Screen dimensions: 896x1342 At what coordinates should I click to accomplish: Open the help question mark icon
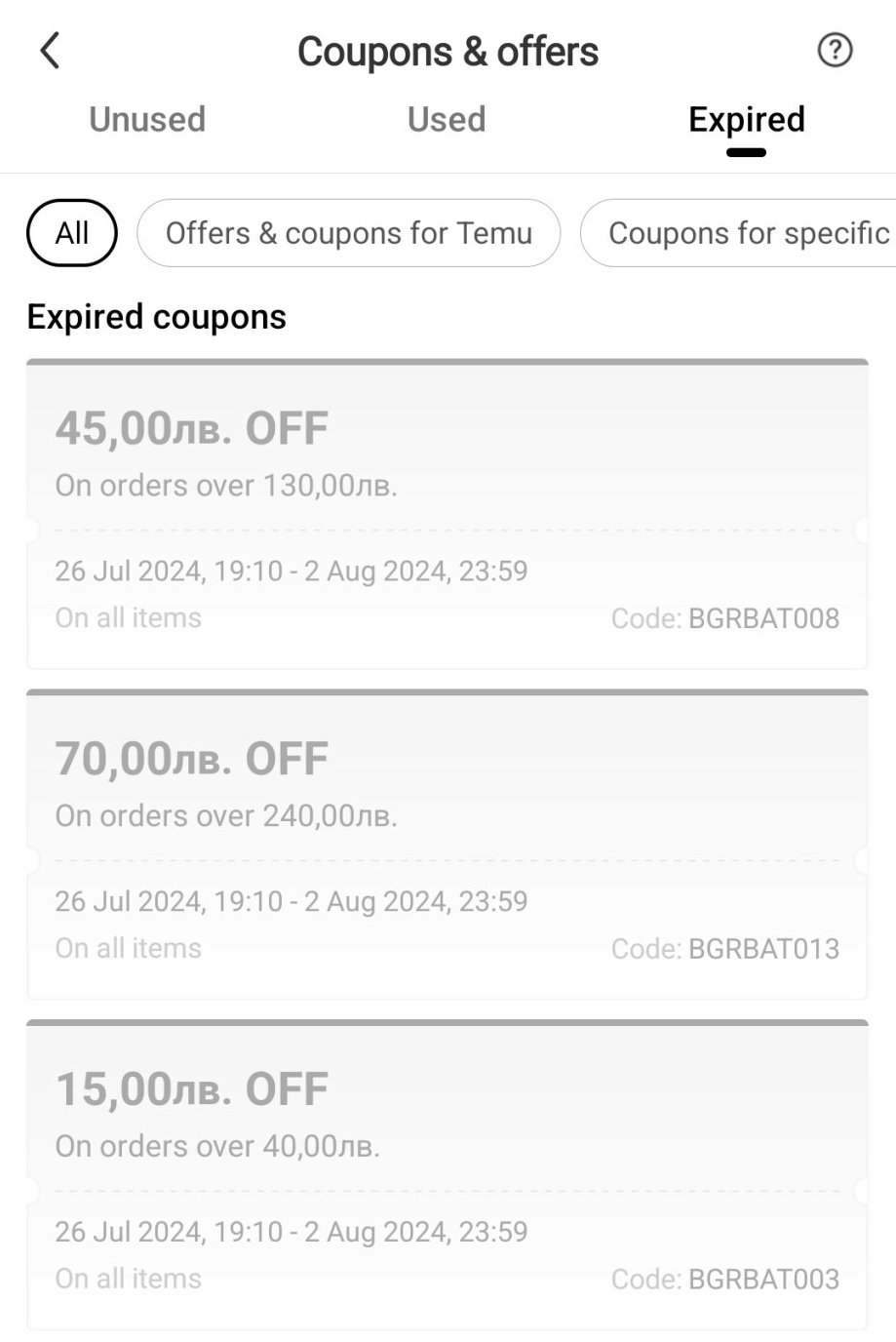coord(835,50)
